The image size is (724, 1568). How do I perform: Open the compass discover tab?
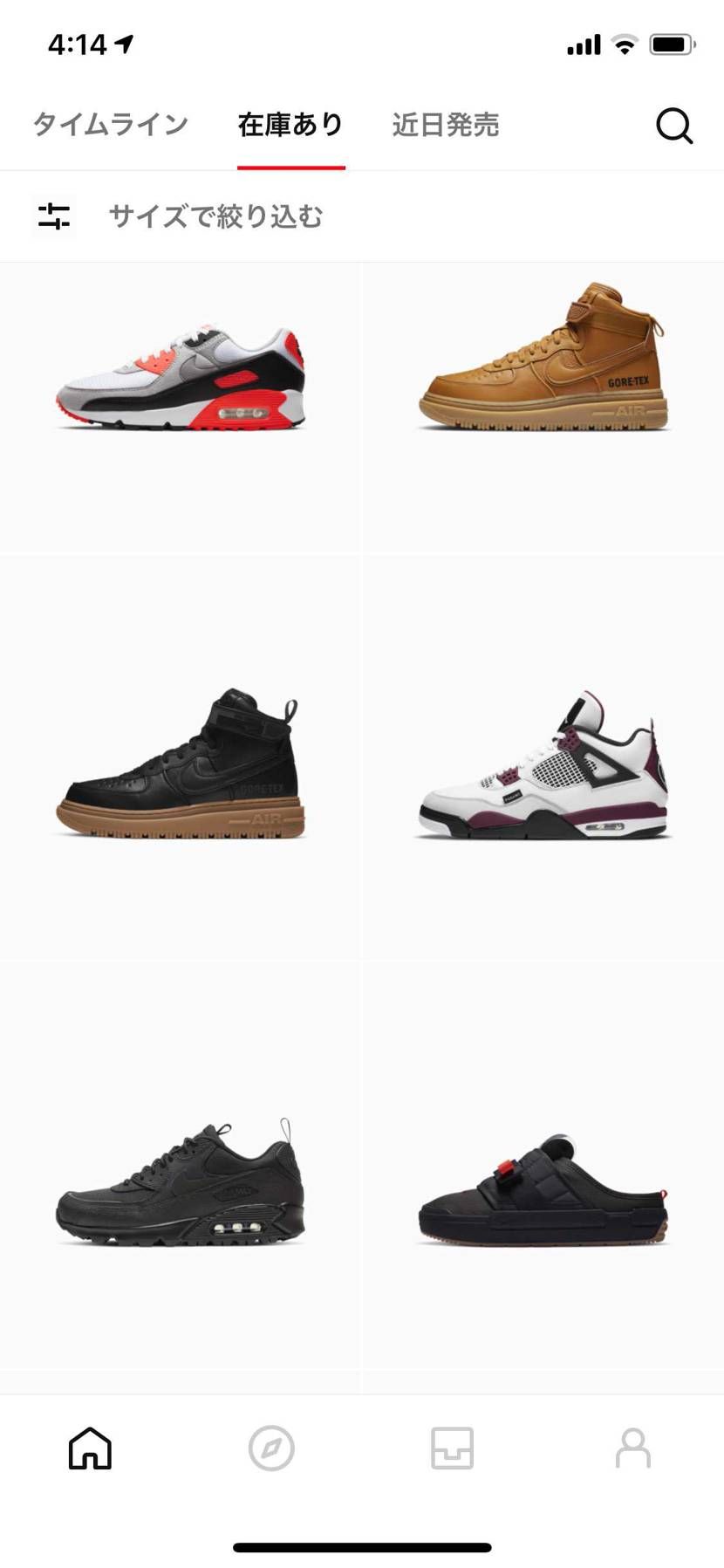271,1448
